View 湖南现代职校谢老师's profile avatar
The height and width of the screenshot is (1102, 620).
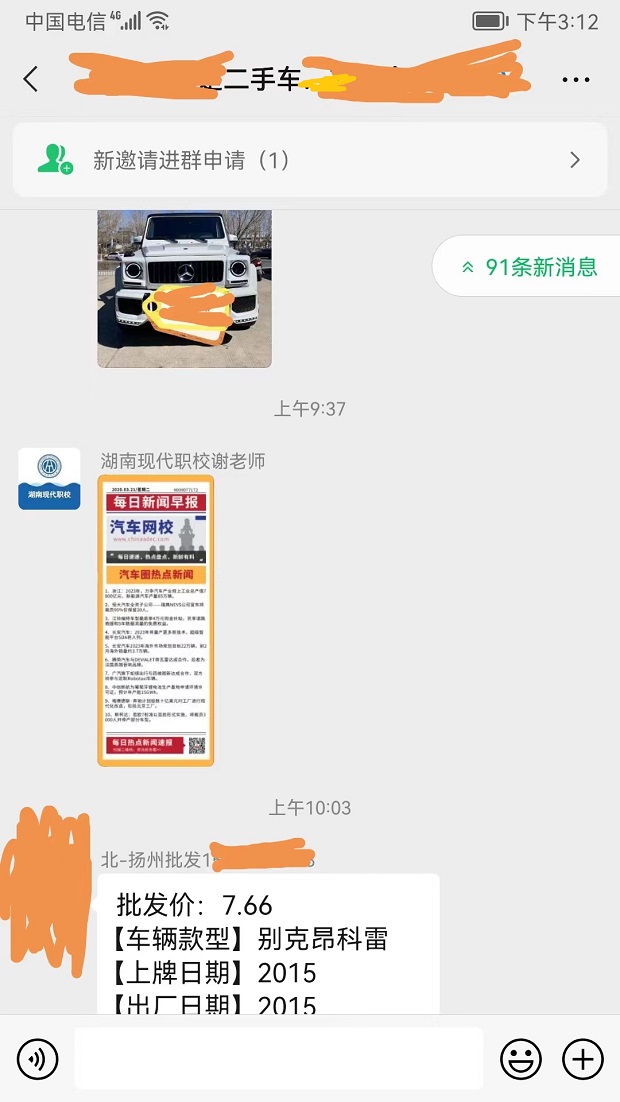coord(49,479)
